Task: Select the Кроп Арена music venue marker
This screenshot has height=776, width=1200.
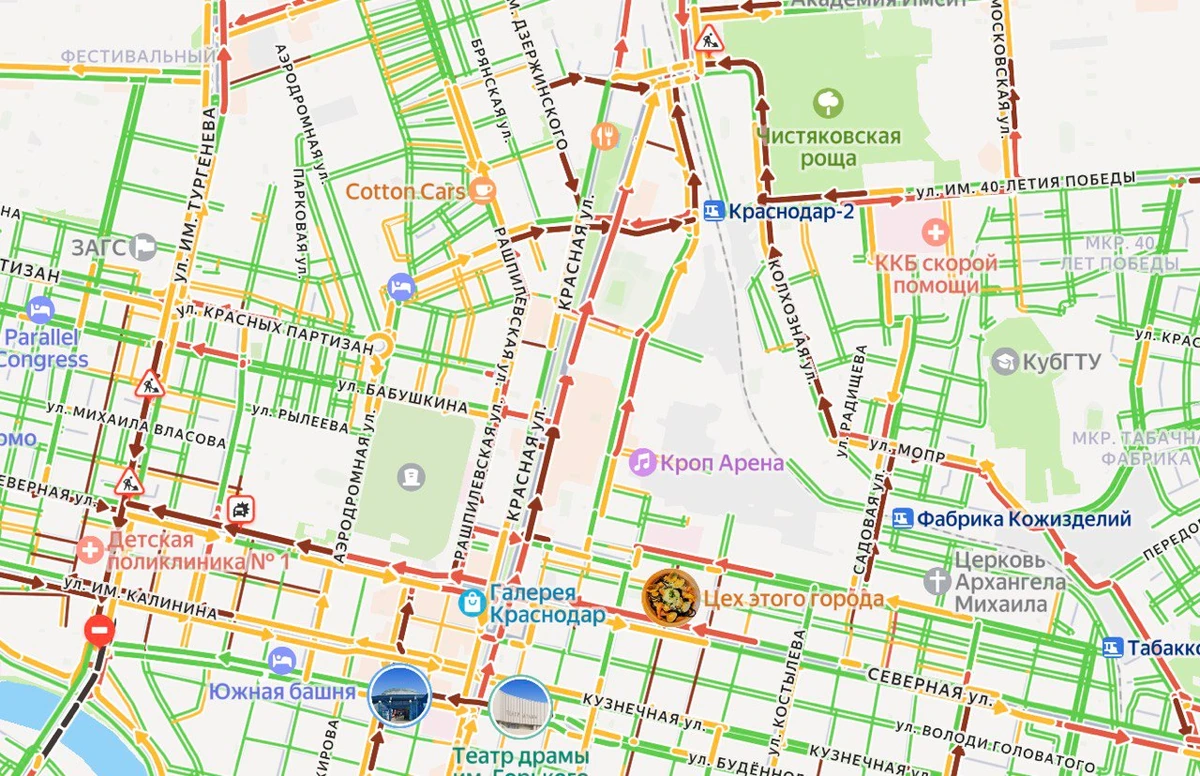Action: [x=642, y=462]
